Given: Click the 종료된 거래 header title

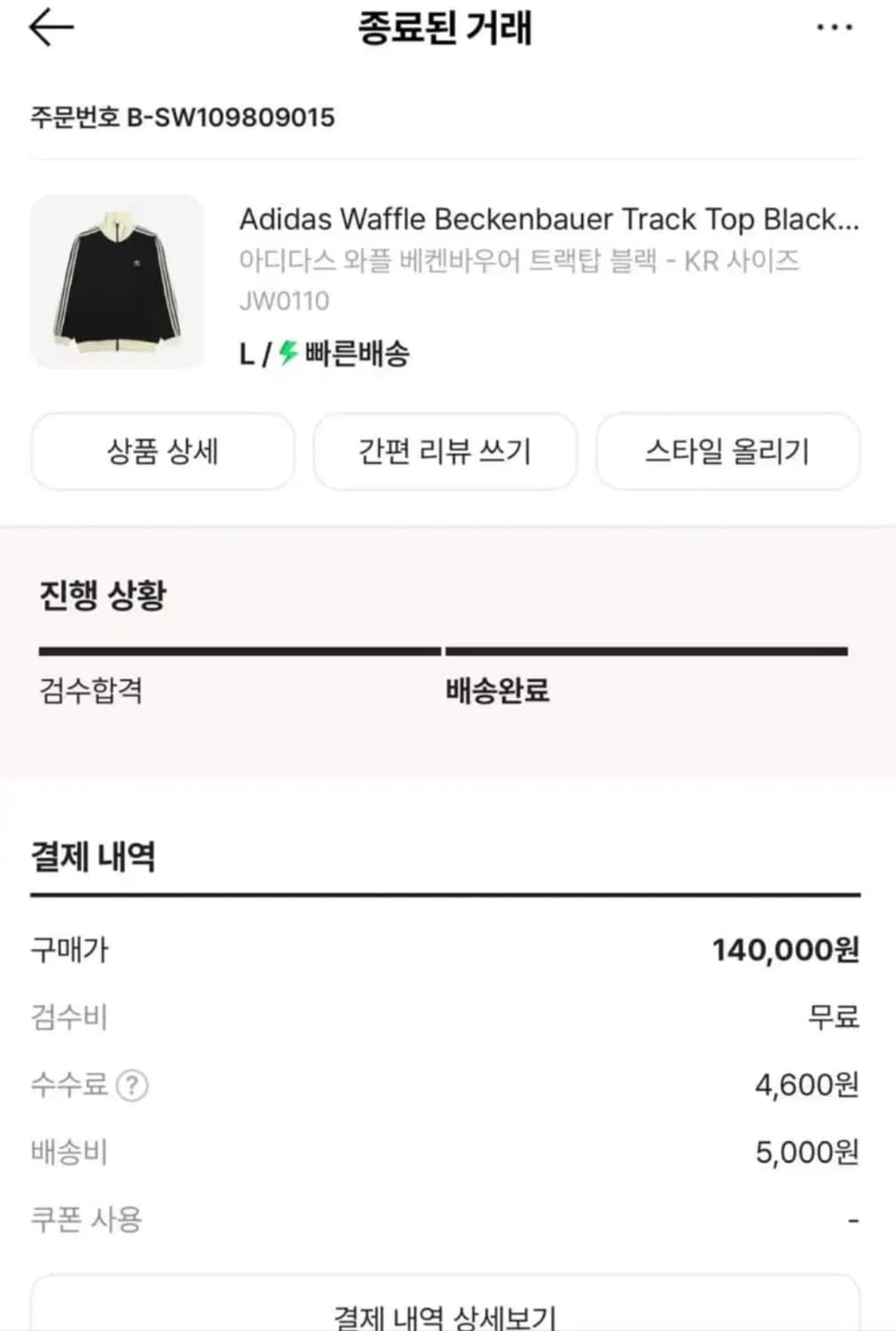Looking at the screenshot, I should tap(445, 28).
